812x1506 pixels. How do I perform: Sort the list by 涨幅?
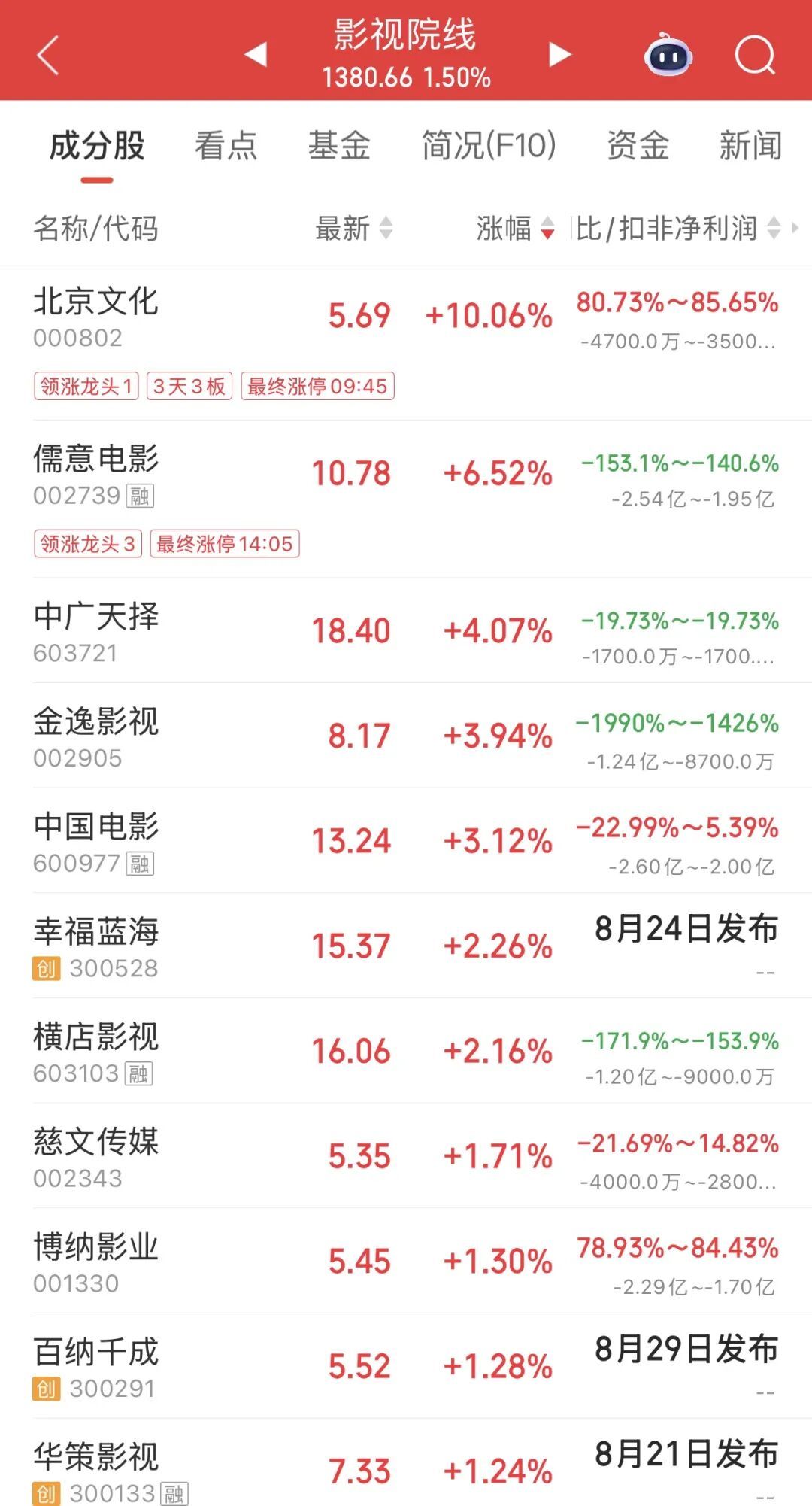click(x=516, y=228)
